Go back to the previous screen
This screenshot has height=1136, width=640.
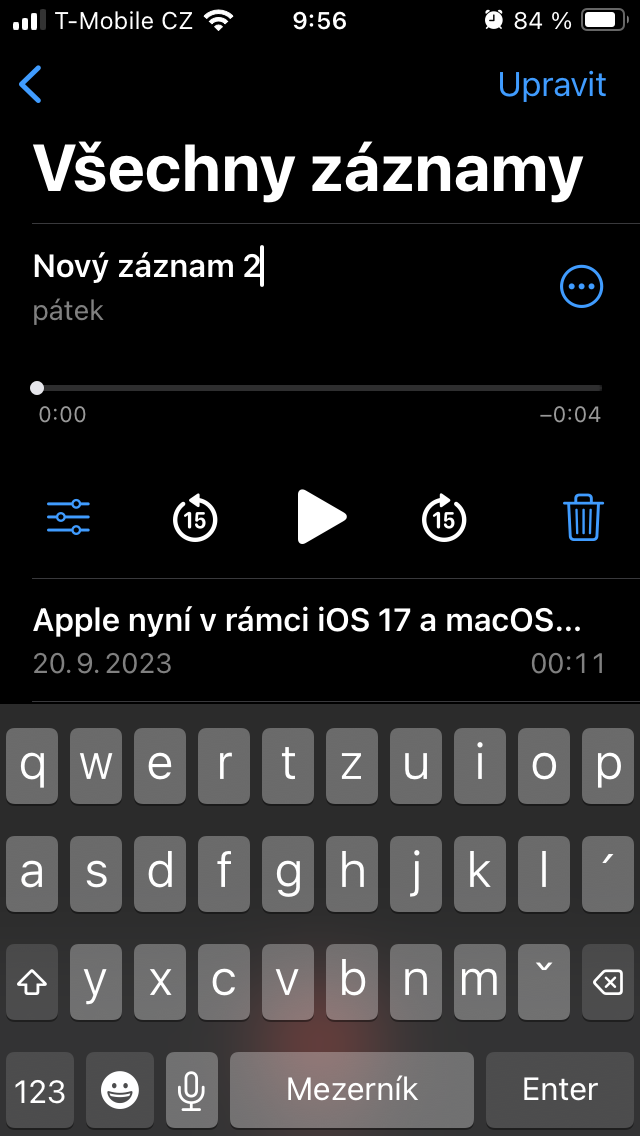pyautogui.click(x=31, y=85)
